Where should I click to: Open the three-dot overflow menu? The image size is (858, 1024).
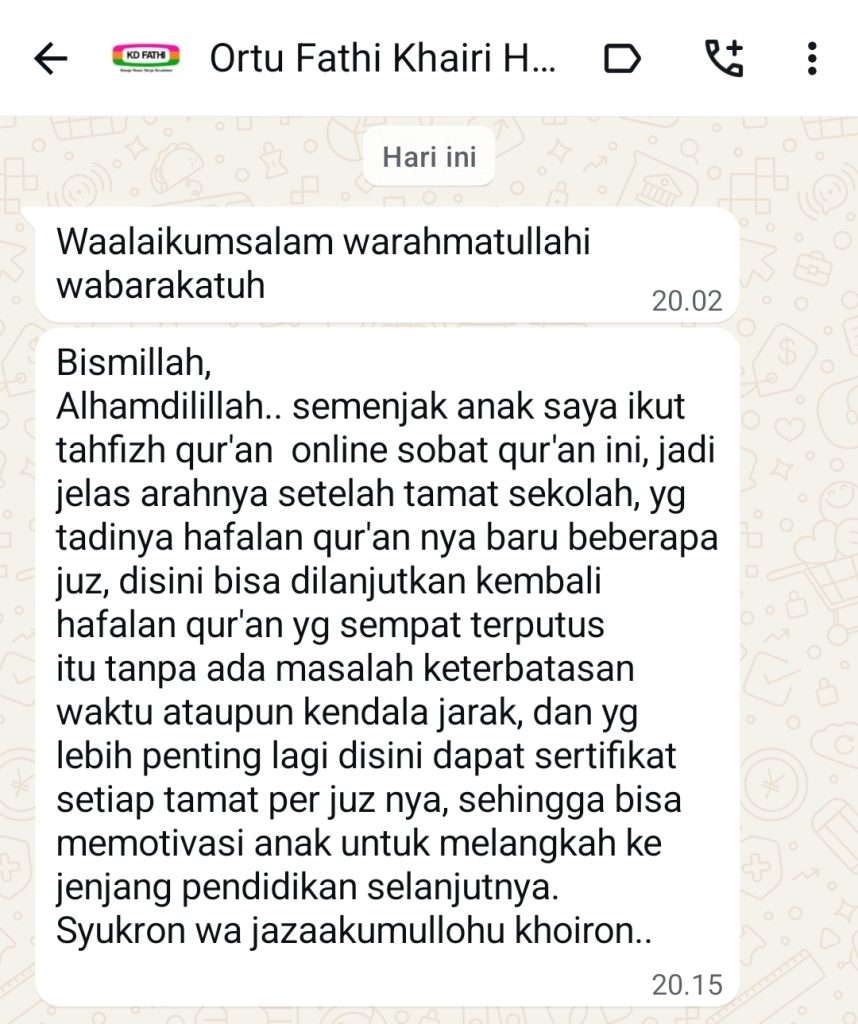coord(812,58)
